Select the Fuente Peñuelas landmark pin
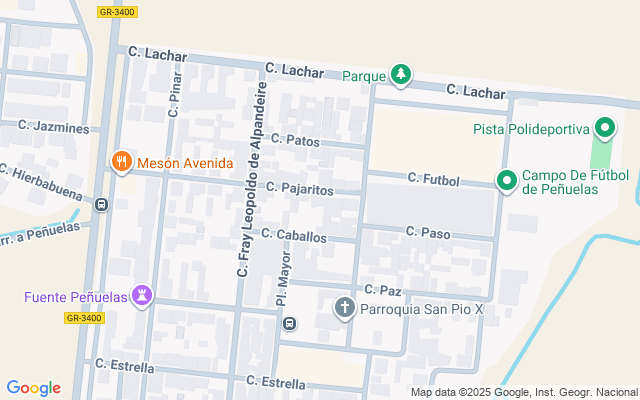Viewport: 640px width, 400px height. (x=143, y=295)
